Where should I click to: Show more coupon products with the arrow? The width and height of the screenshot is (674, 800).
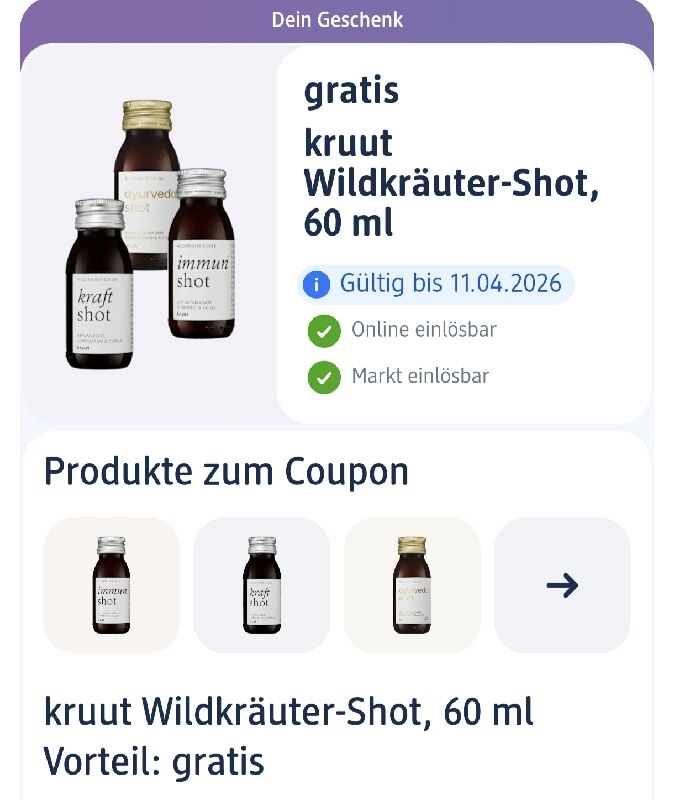click(562, 585)
